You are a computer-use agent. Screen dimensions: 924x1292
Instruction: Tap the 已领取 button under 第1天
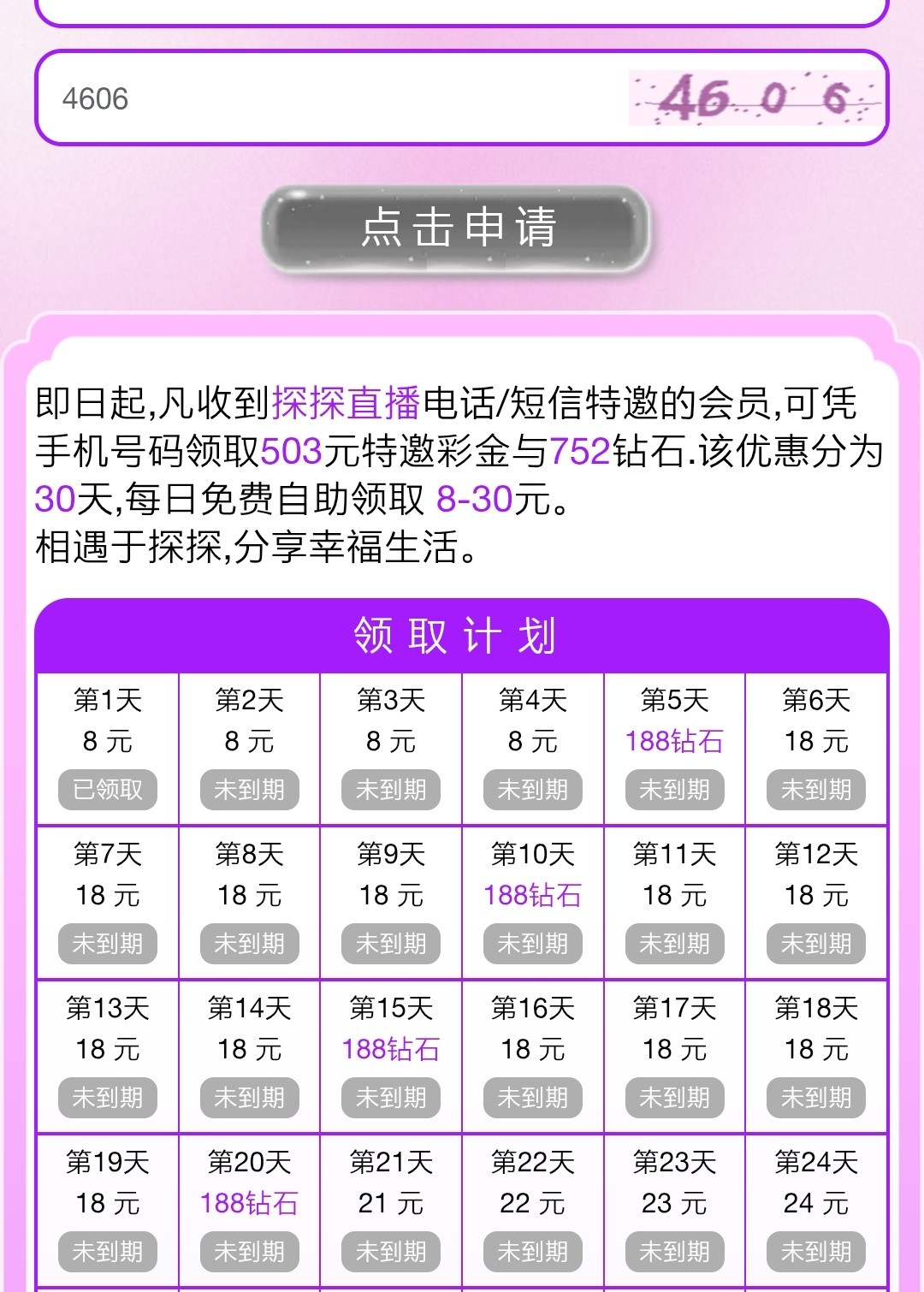coord(108,790)
